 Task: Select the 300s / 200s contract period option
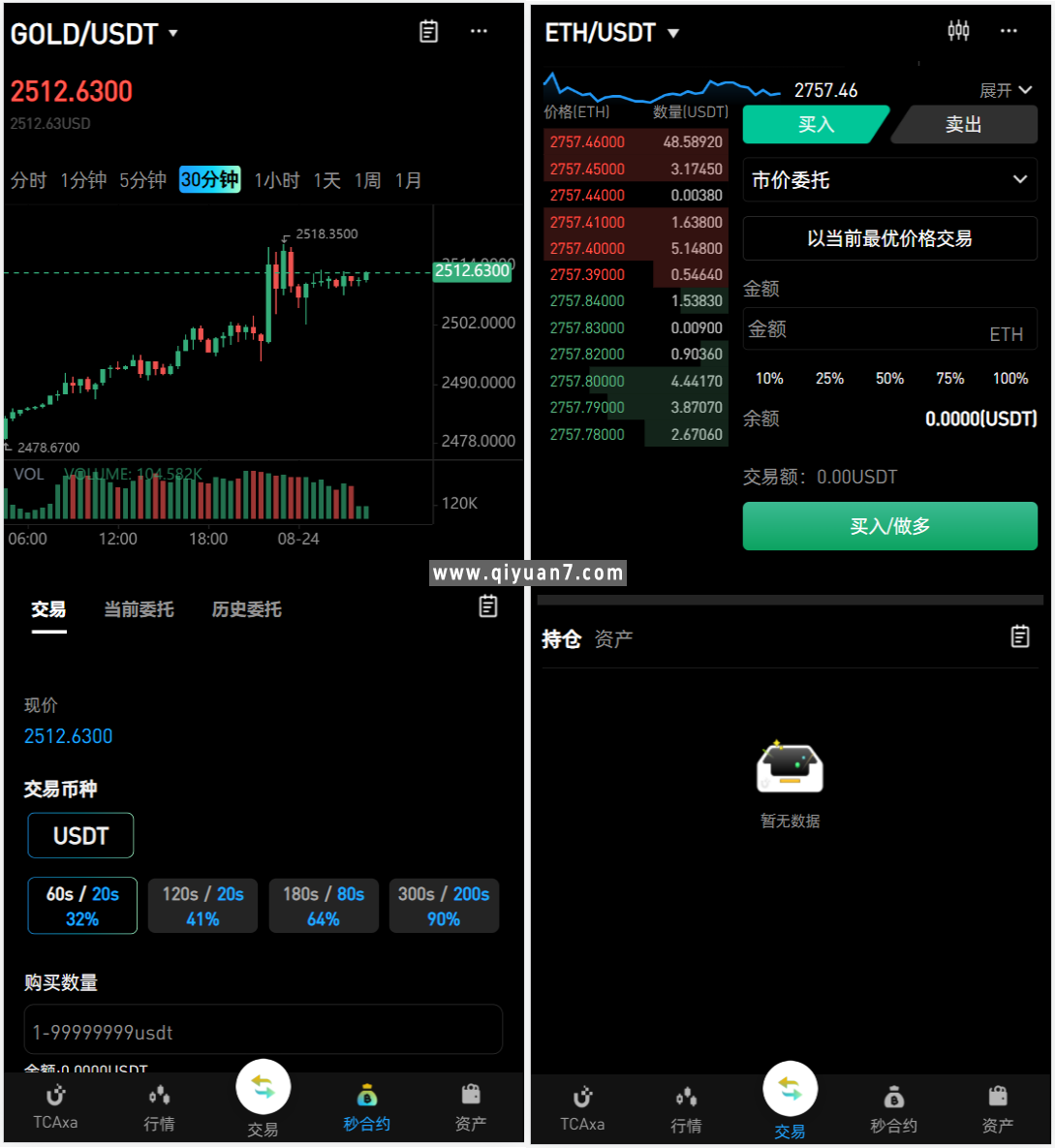(x=444, y=906)
